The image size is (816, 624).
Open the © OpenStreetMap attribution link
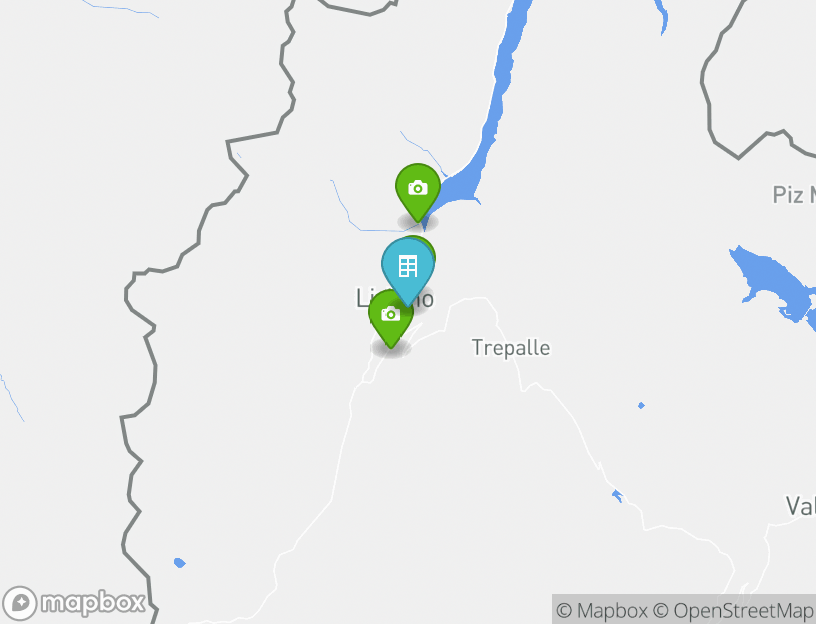[x=734, y=610]
